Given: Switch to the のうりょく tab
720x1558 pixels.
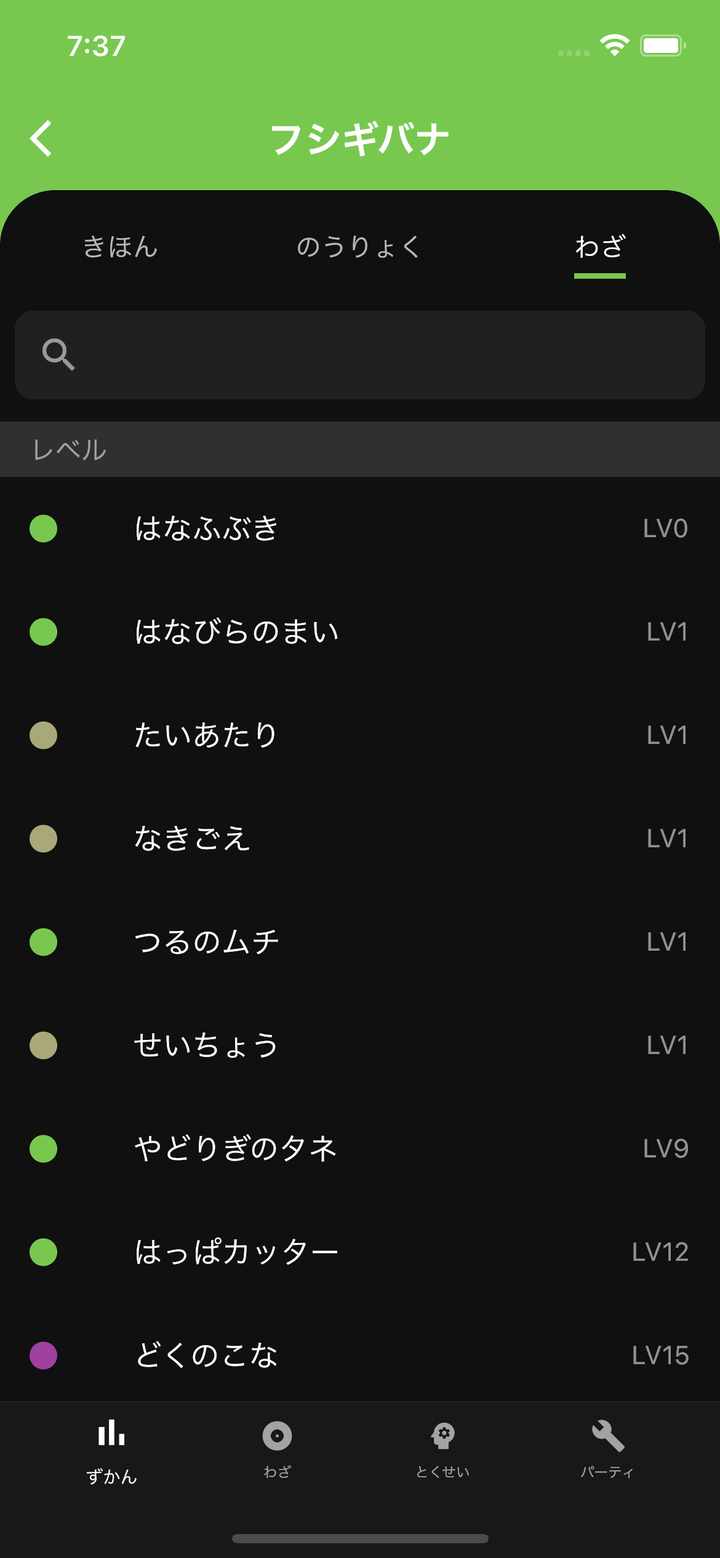Looking at the screenshot, I should coord(359,247).
